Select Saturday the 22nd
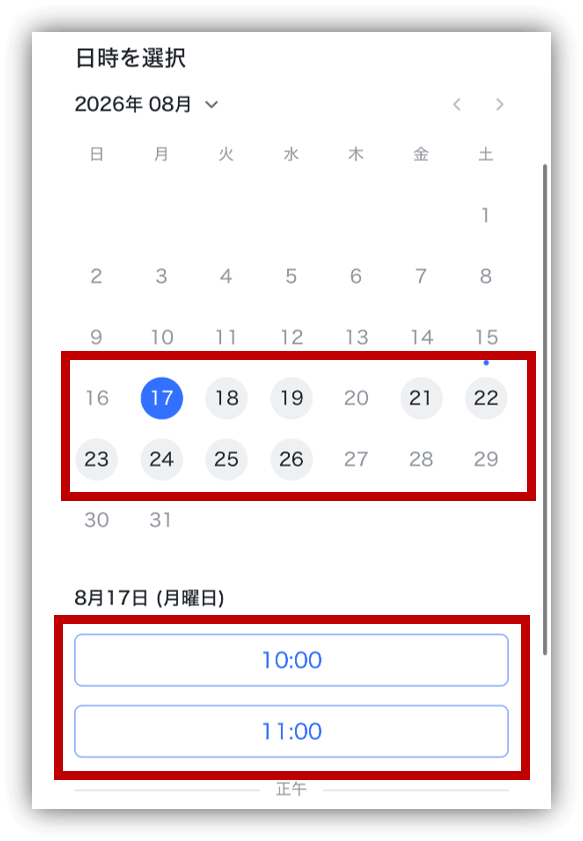583x841 pixels. click(x=486, y=398)
